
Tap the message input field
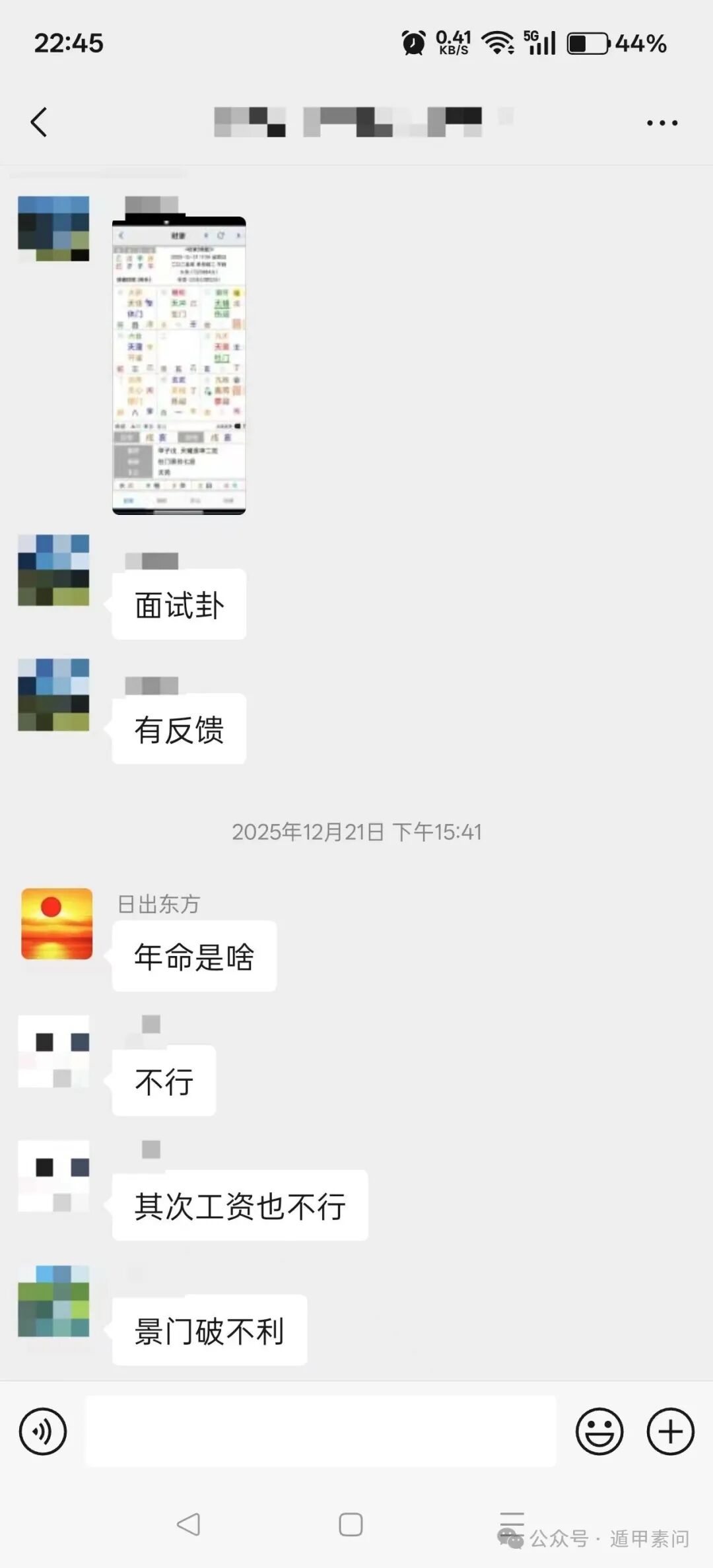(321, 1430)
